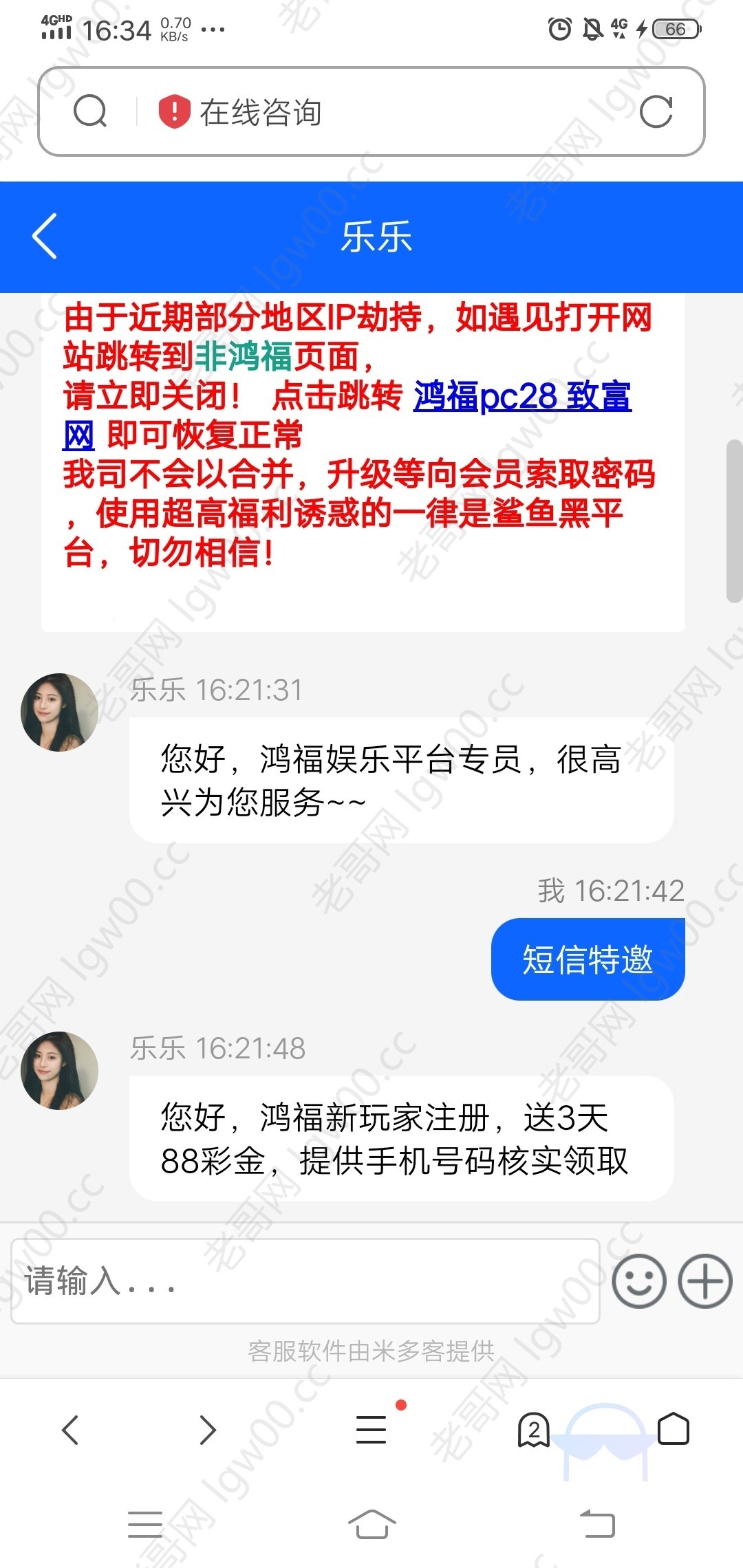
Task: Tap the system back button
Action: coord(597,1524)
